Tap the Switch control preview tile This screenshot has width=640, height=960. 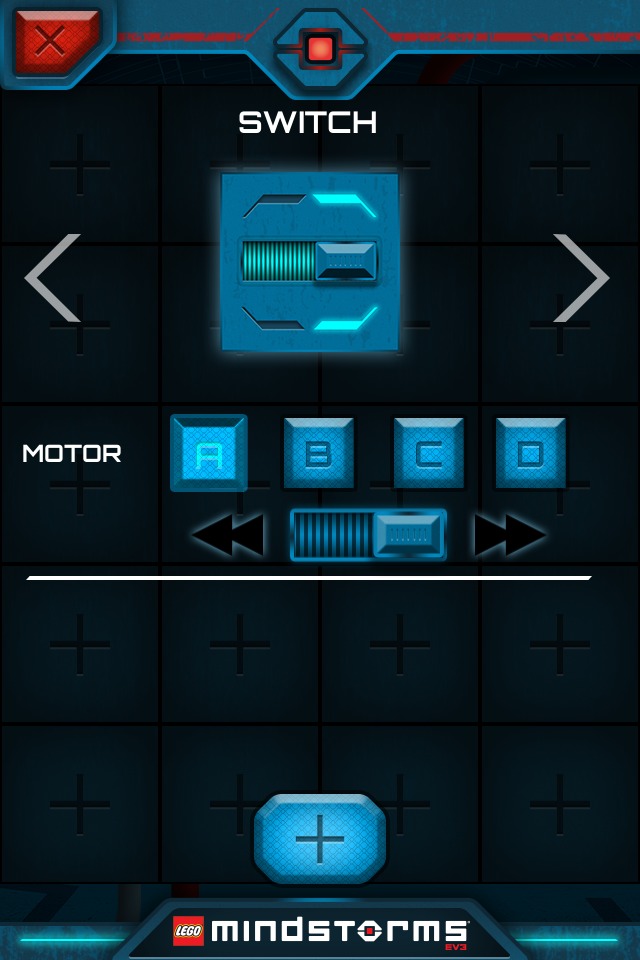coord(310,262)
